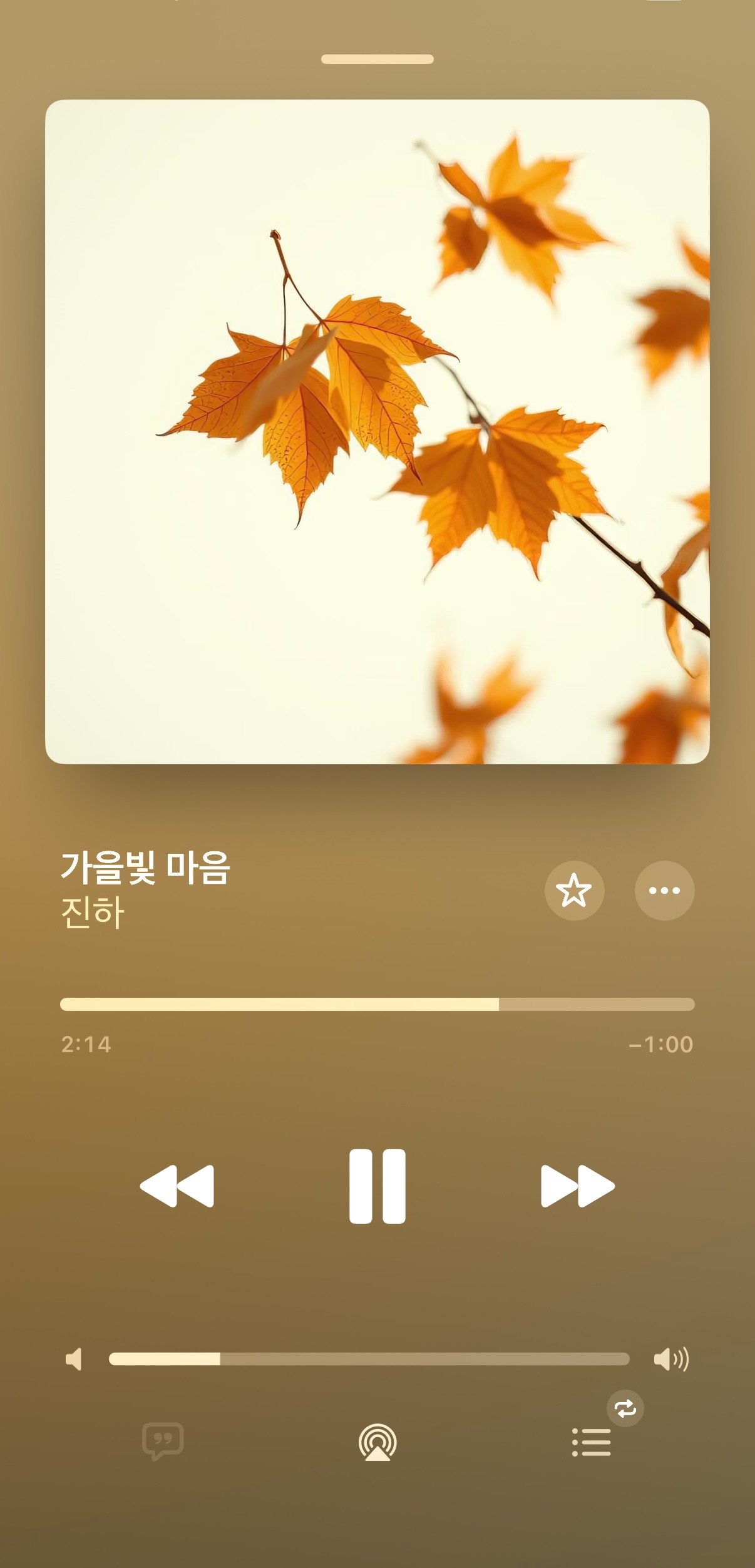
Task: Show lyrics for this song
Action: pos(163,1442)
